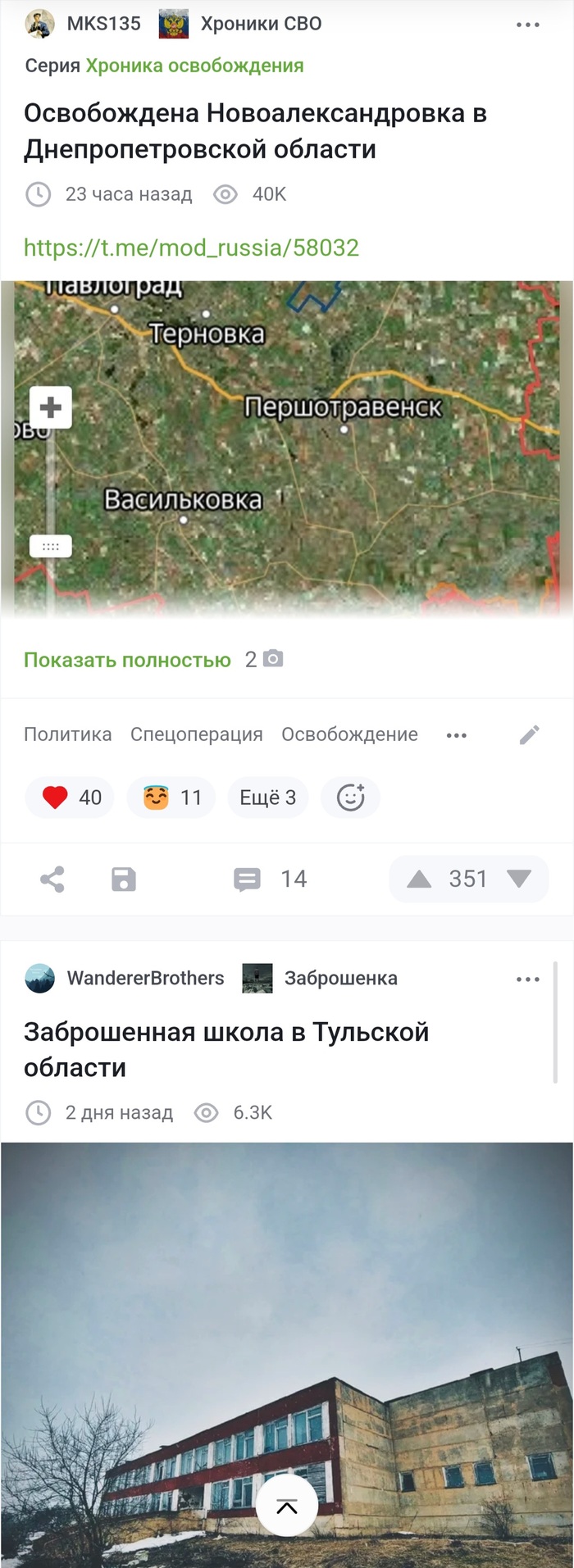Open MKS135 author profile

[x=102, y=24]
